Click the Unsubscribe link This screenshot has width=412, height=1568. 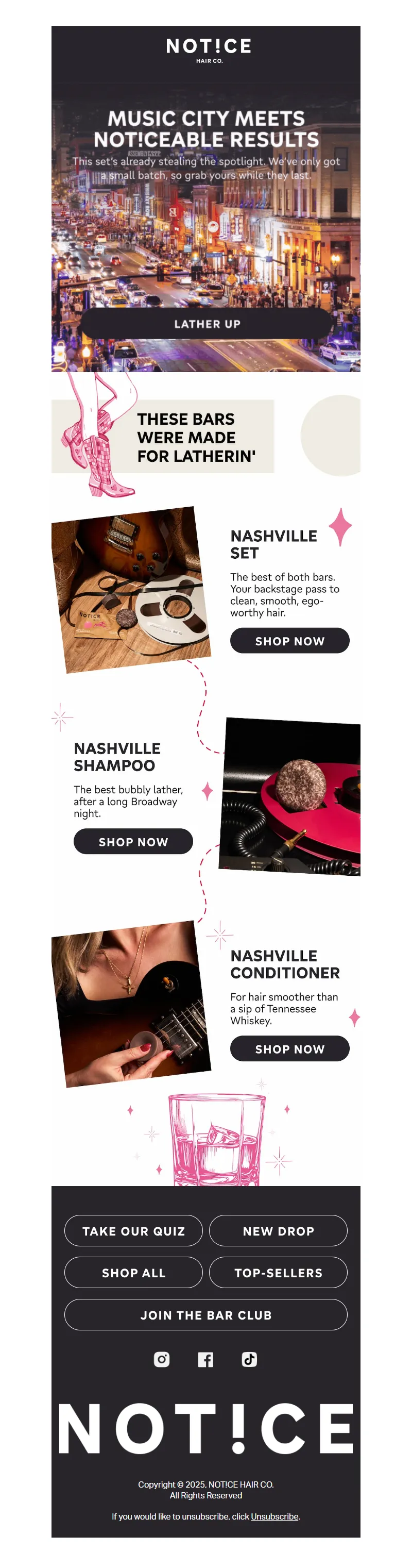(274, 1516)
